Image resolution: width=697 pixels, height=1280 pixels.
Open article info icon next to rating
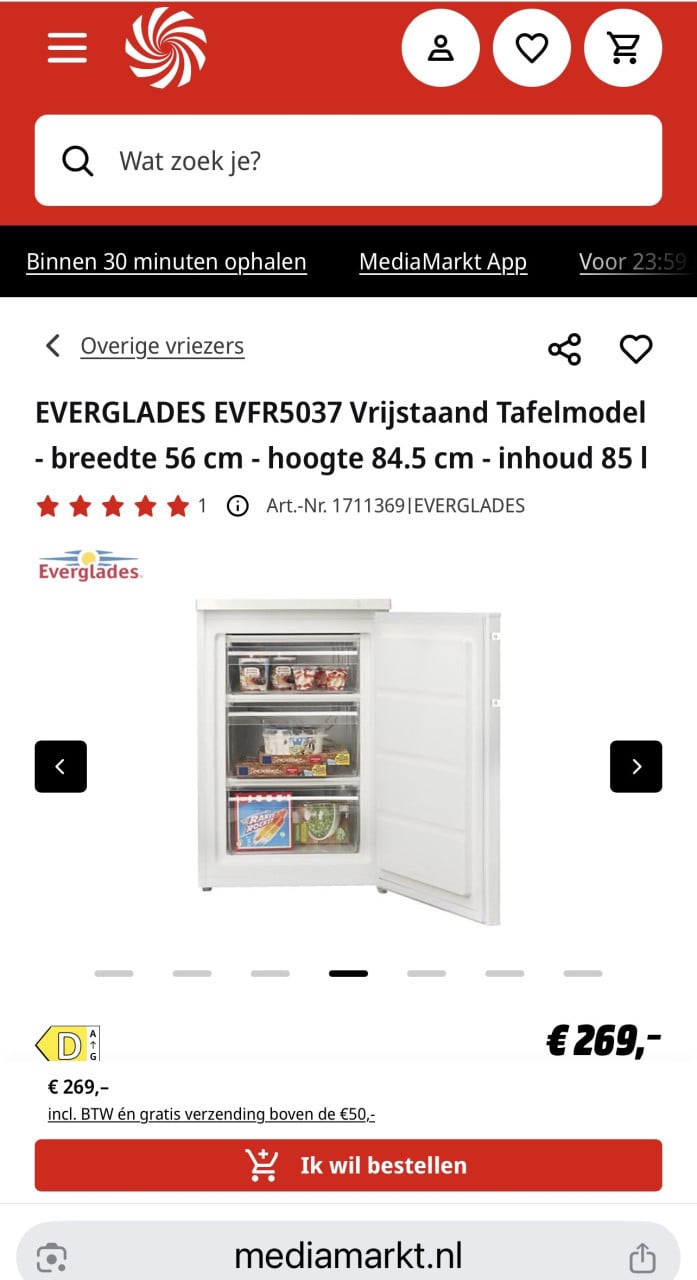point(238,506)
